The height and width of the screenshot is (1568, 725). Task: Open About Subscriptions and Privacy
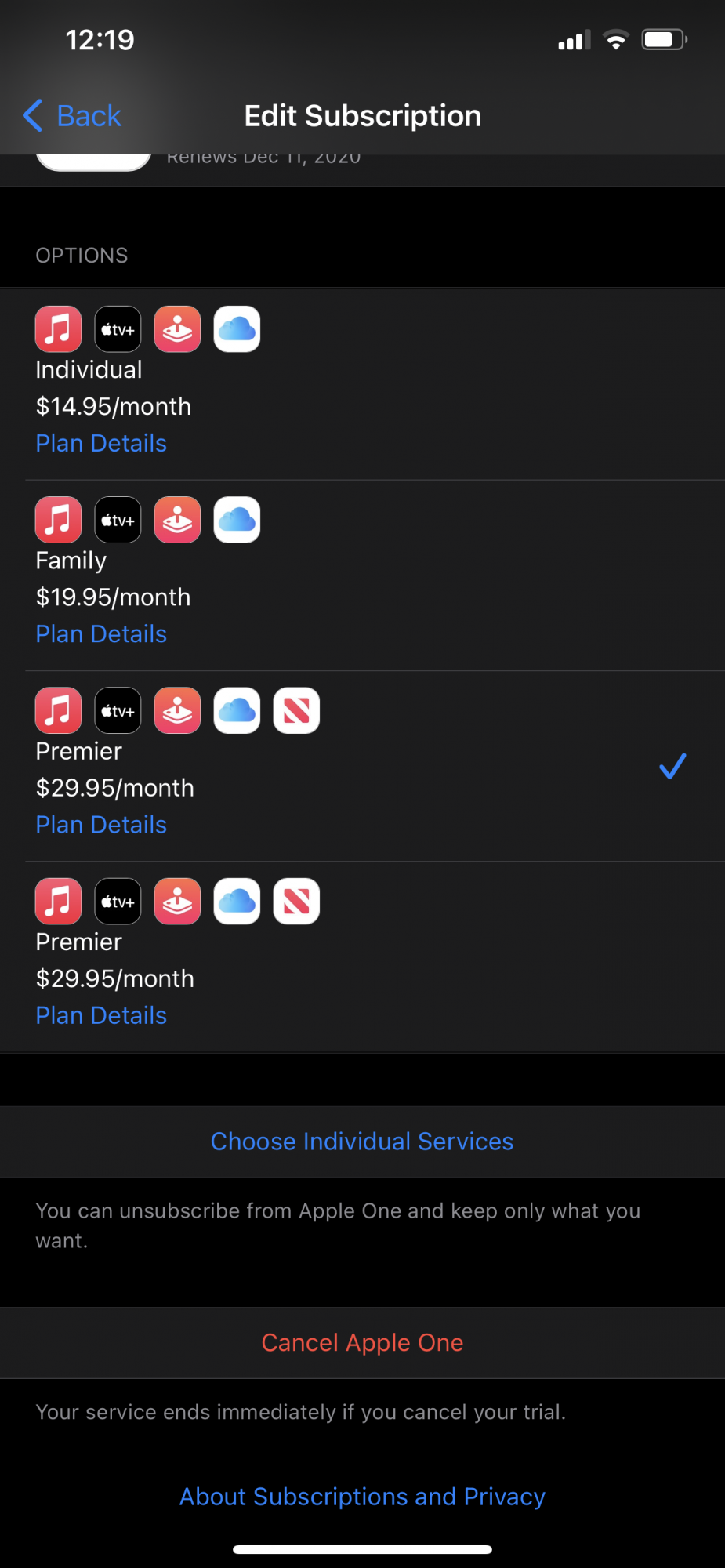(x=362, y=1497)
